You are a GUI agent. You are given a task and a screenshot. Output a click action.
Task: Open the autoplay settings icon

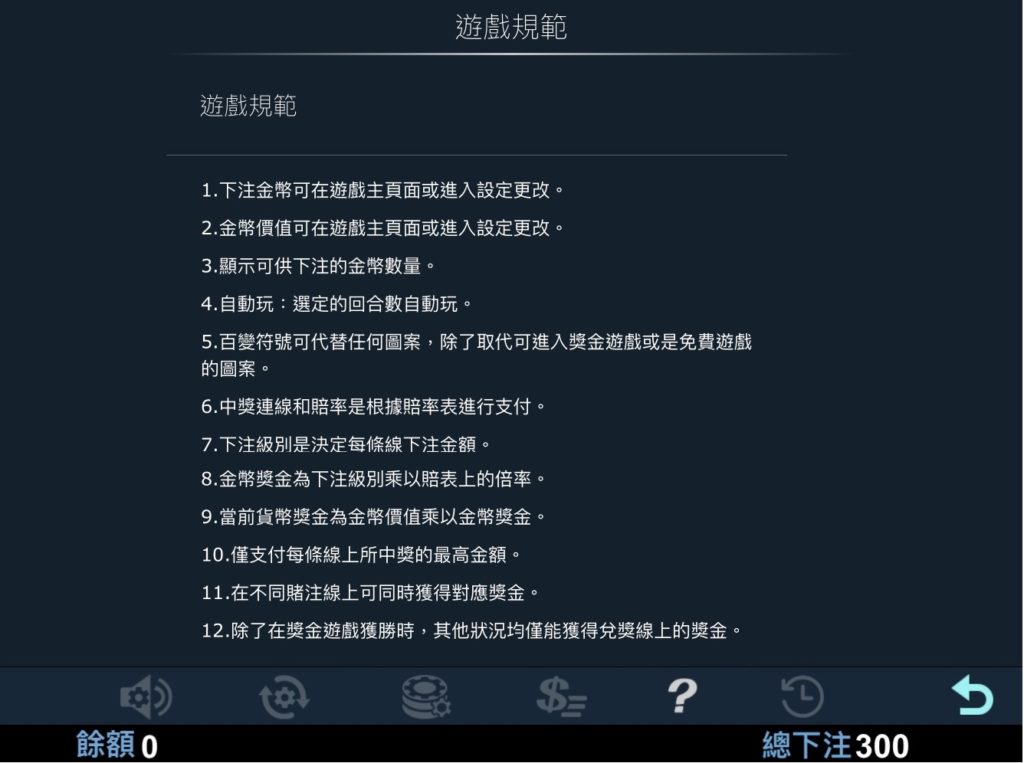coord(284,697)
